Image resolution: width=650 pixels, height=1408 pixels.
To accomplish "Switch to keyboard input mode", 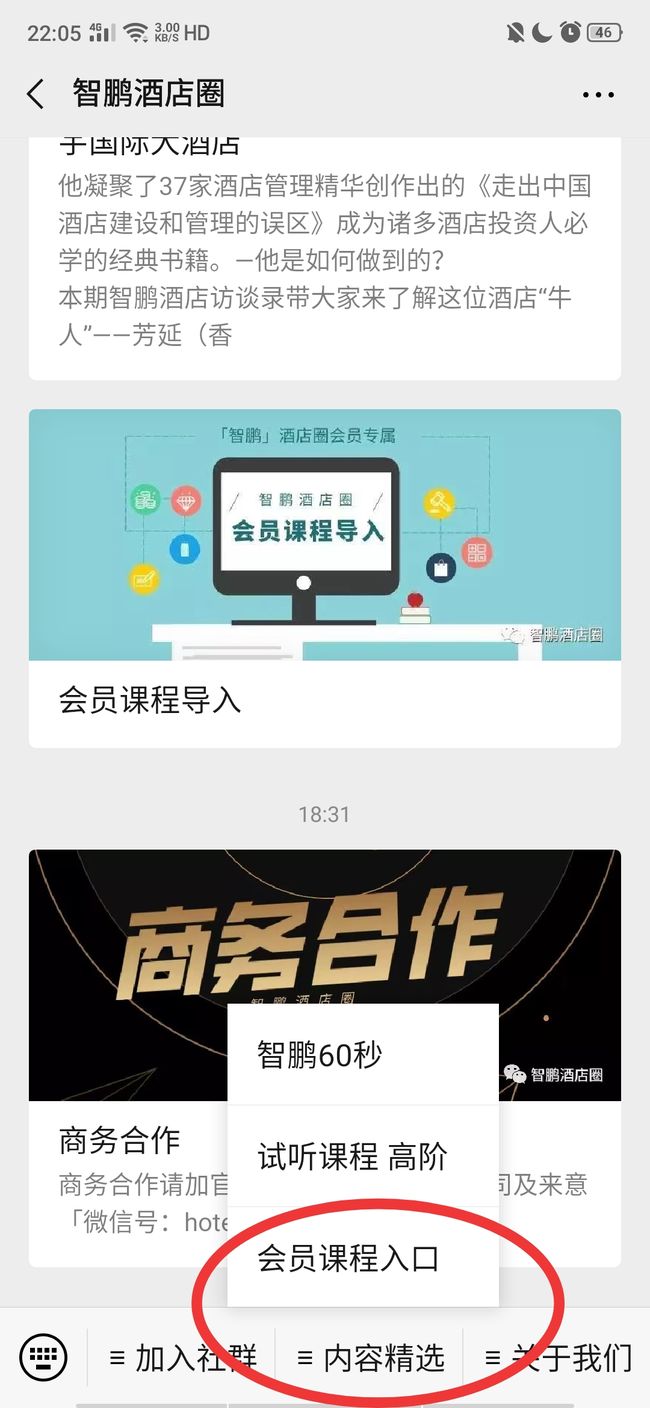I will (43, 1357).
